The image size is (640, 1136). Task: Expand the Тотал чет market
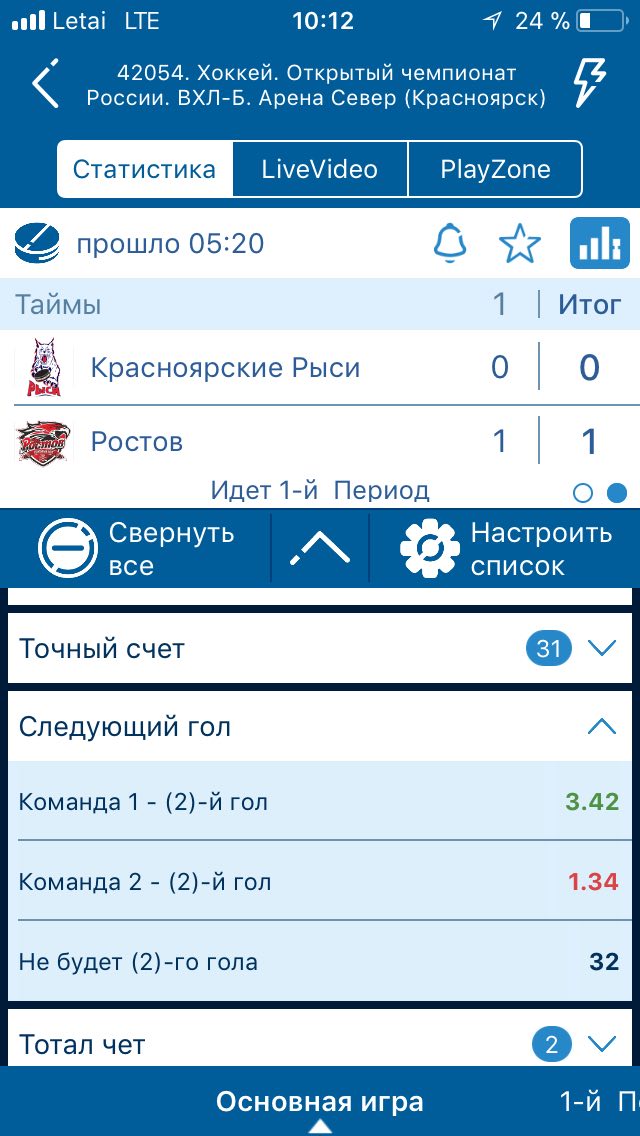[320, 1044]
